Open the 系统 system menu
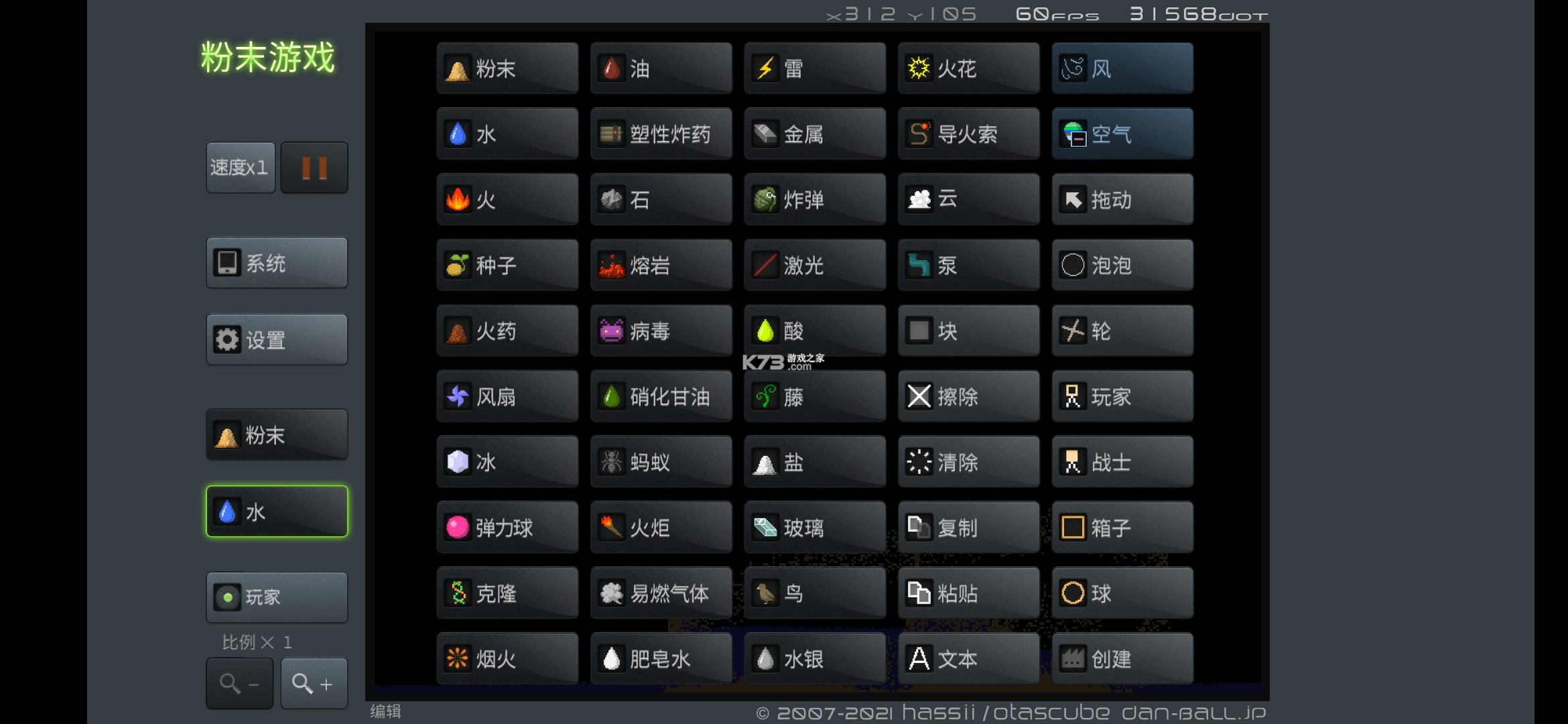Image resolution: width=1568 pixels, height=724 pixels. point(276,263)
